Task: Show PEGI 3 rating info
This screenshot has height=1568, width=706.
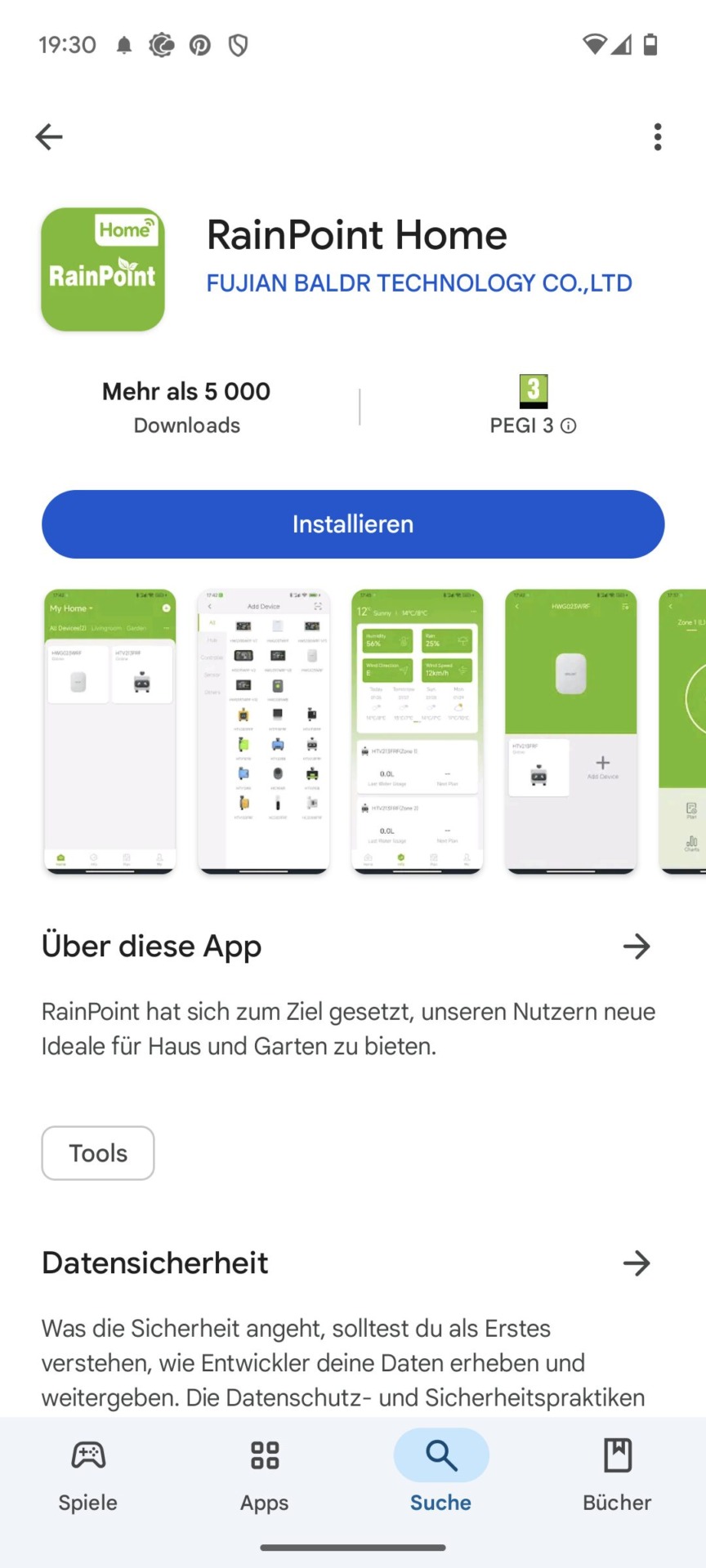Action: (x=569, y=425)
